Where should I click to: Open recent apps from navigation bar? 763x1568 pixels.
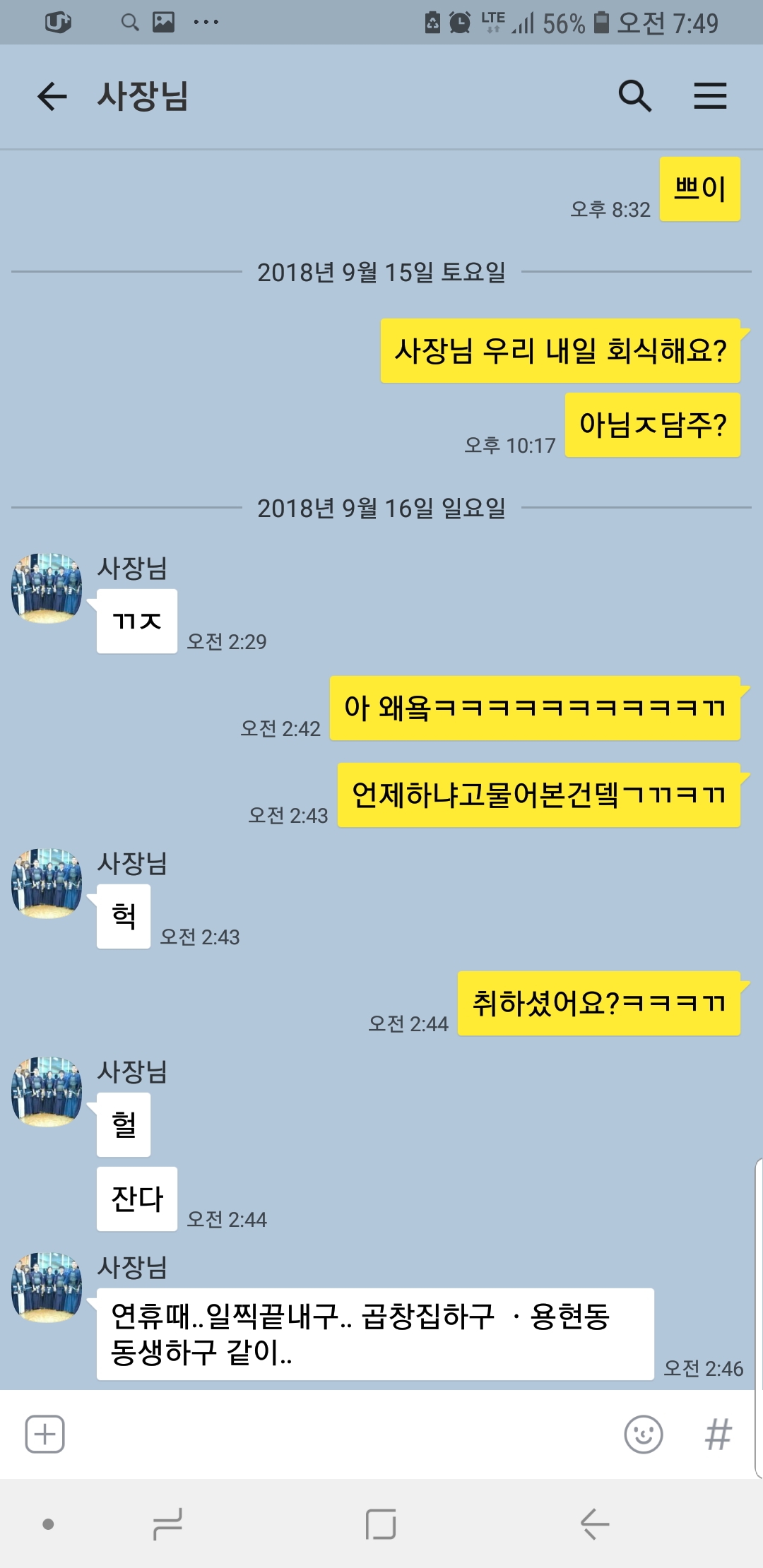click(x=167, y=1524)
